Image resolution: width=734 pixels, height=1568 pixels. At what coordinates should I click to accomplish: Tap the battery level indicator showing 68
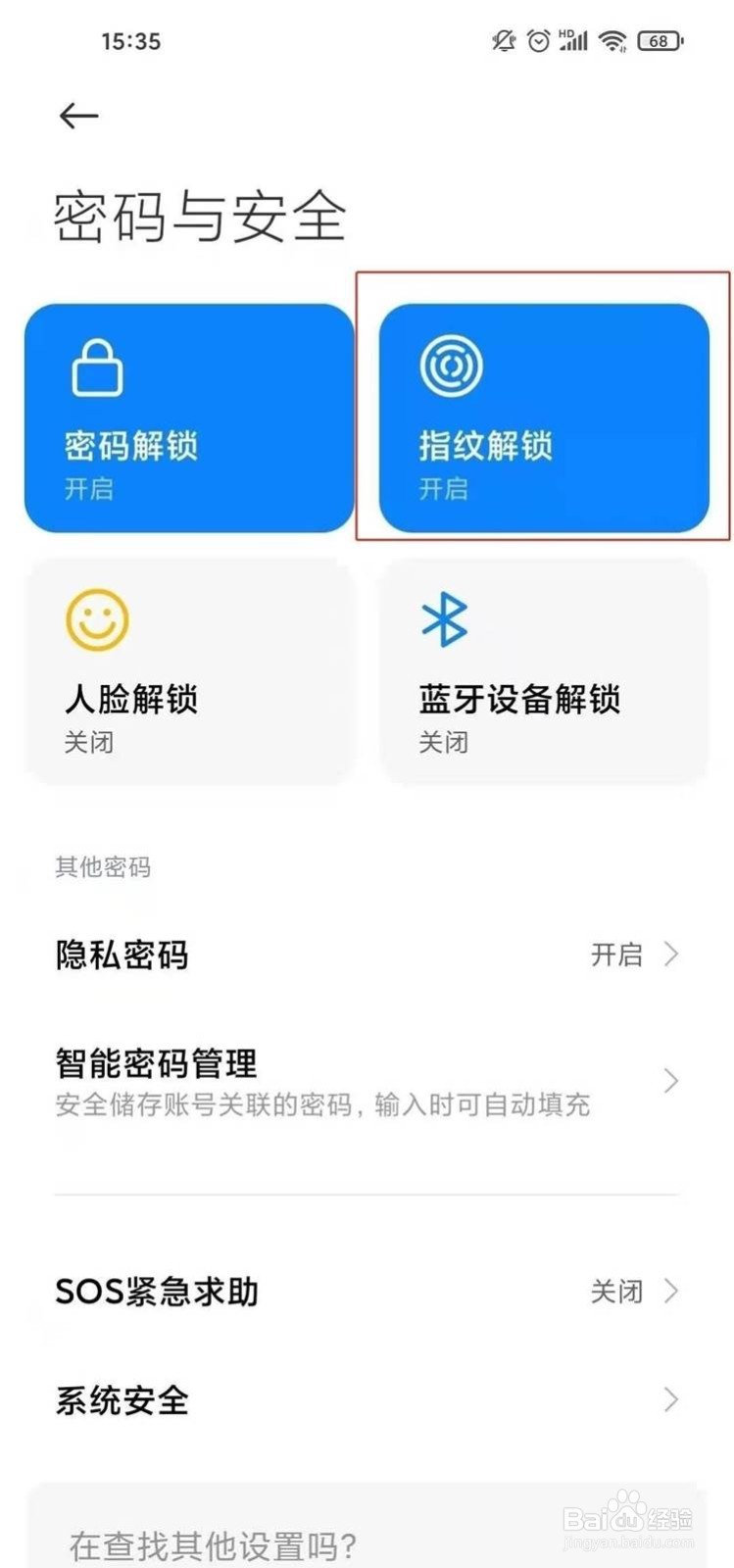(x=659, y=41)
